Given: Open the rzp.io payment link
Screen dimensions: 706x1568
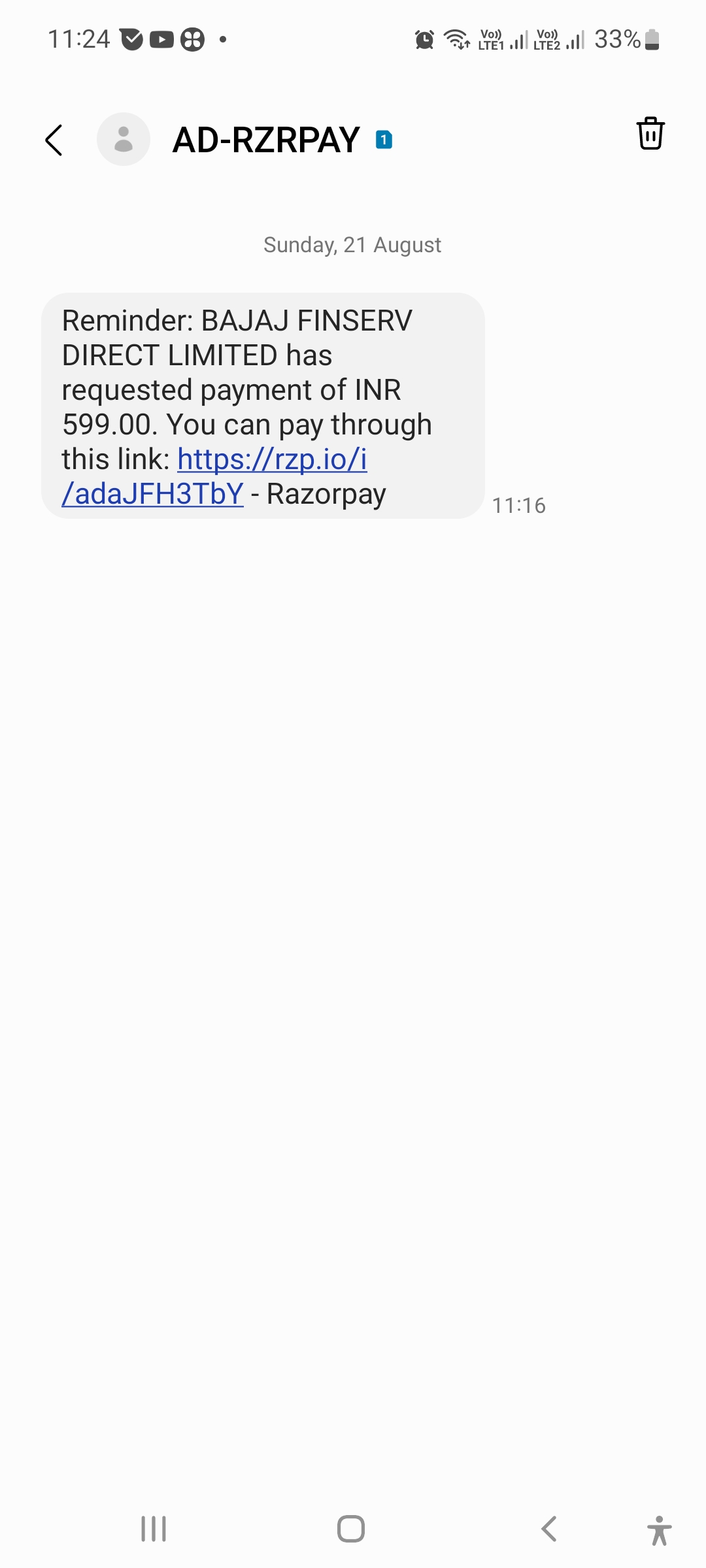Looking at the screenshot, I should pos(272,460).
